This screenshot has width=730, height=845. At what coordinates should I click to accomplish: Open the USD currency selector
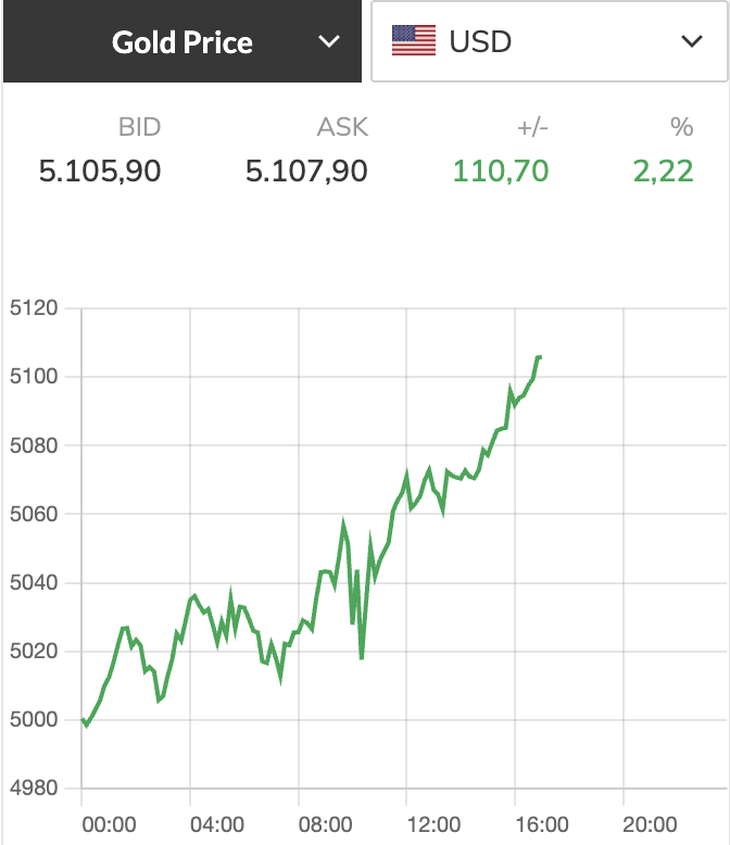pyautogui.click(x=548, y=42)
